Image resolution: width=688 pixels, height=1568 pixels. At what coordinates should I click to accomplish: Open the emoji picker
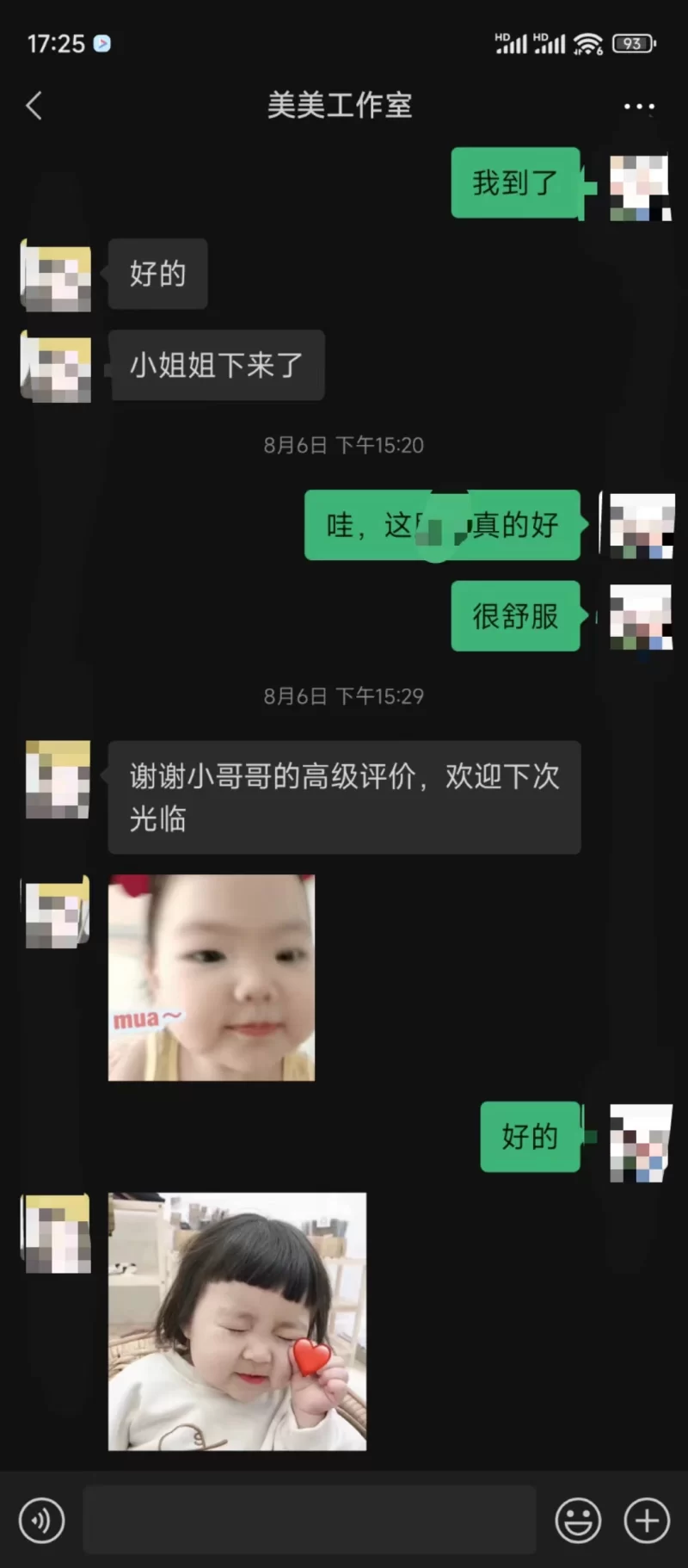578,1520
